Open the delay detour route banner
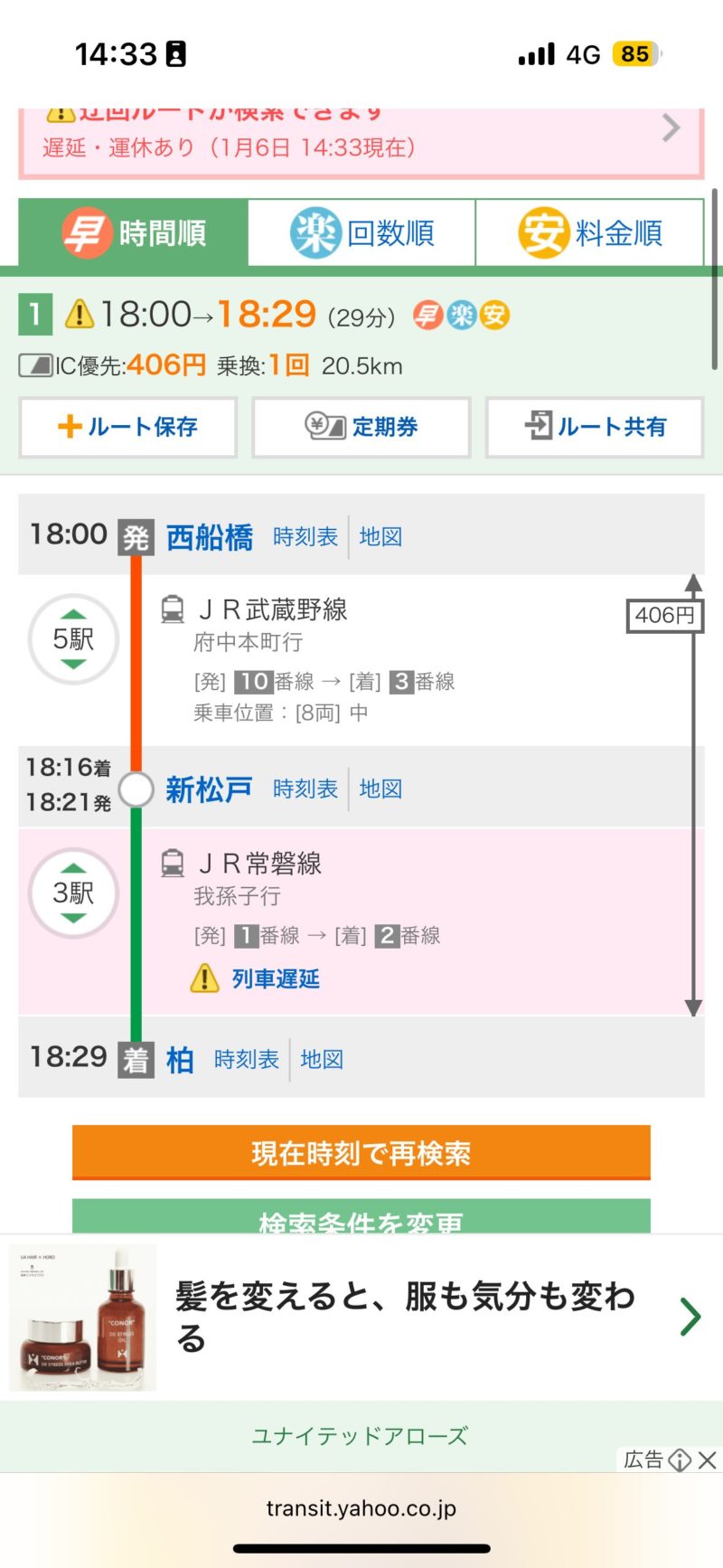The image size is (723, 1568). [x=361, y=140]
